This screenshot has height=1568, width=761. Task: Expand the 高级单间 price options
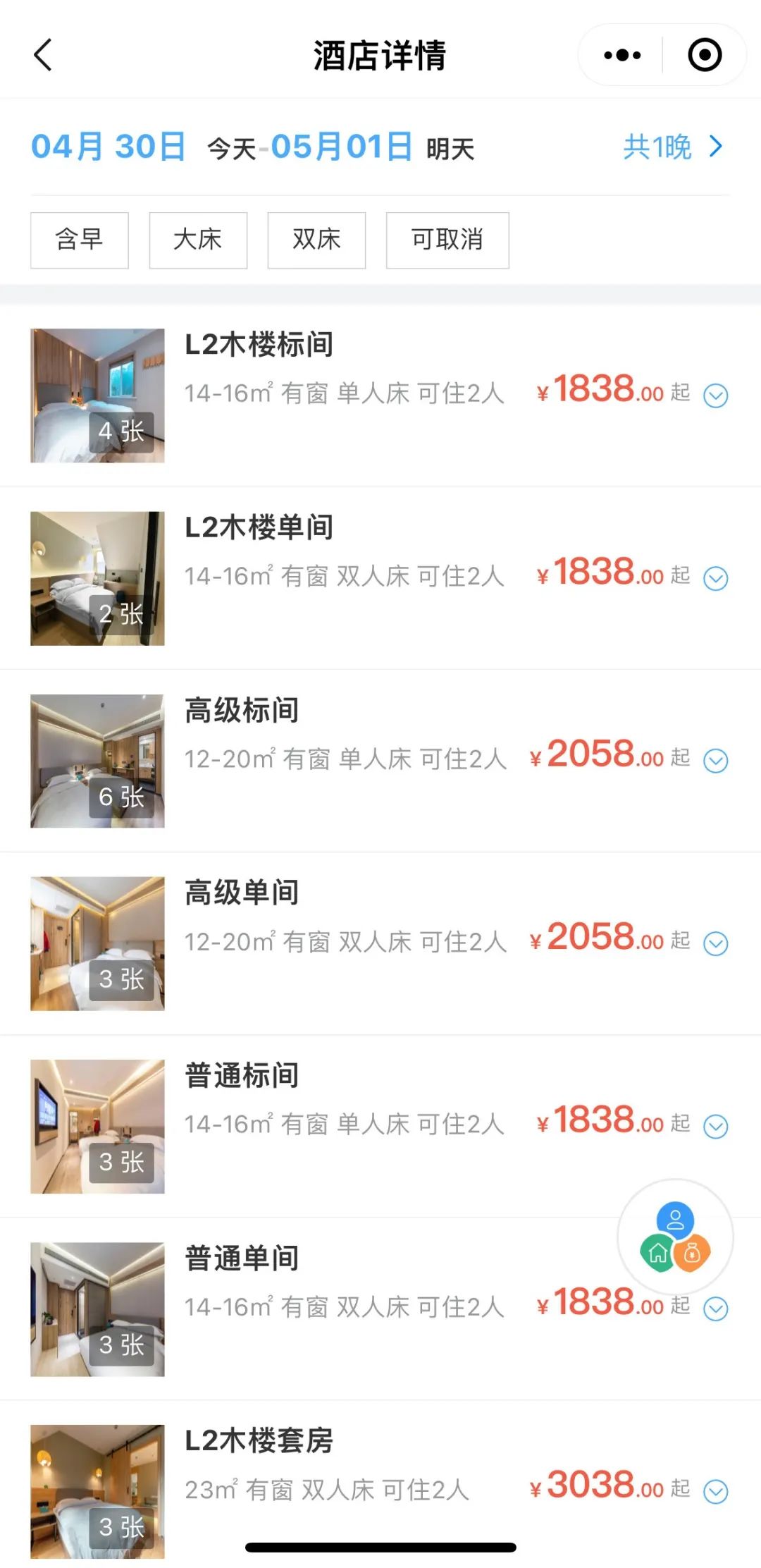click(x=715, y=943)
